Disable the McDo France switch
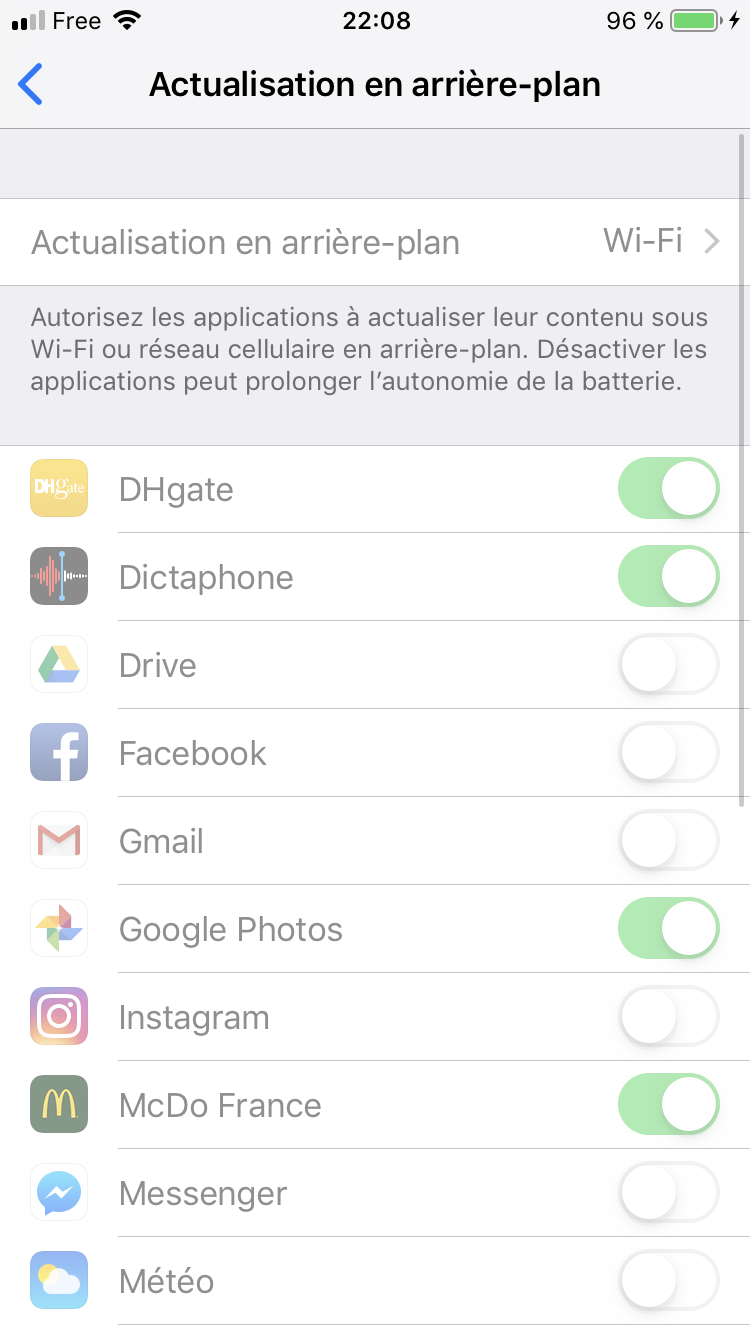The width and height of the screenshot is (750, 1334). pos(668,1105)
